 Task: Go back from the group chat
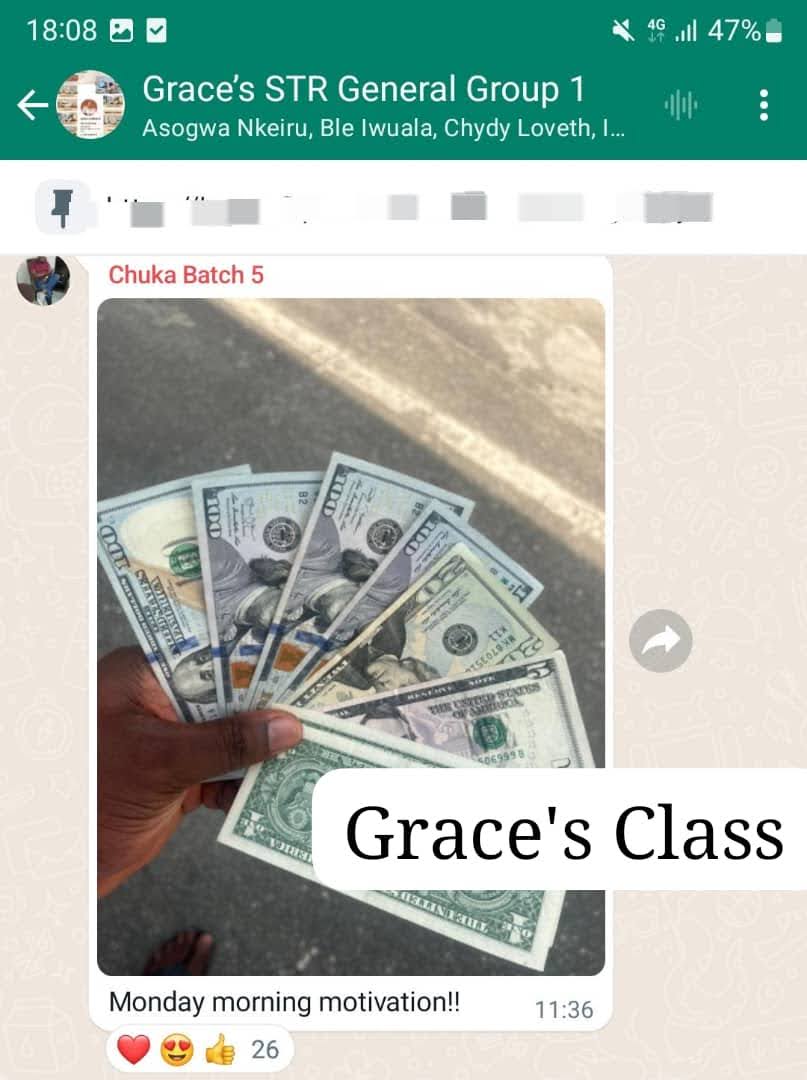pyautogui.click(x=32, y=105)
